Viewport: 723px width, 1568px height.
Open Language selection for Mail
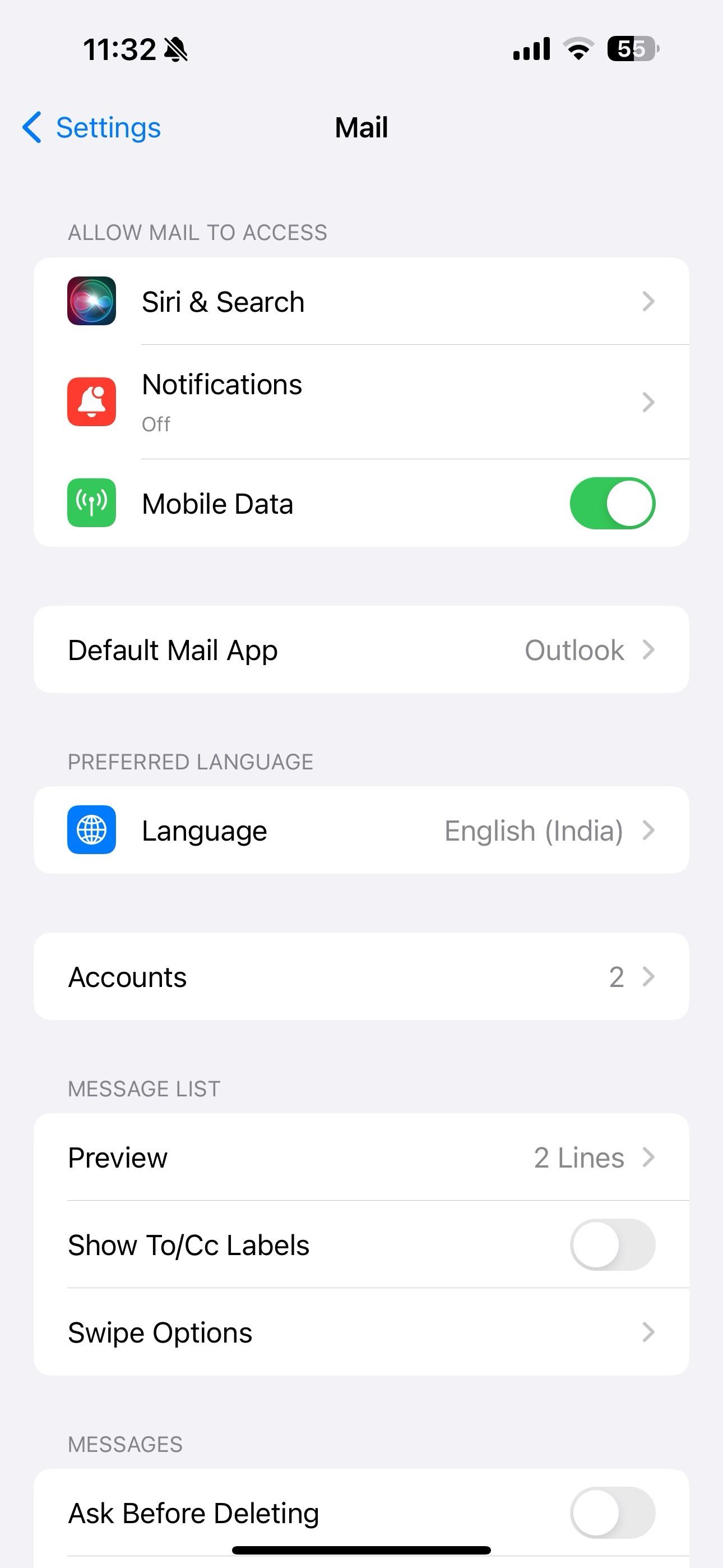[361, 829]
